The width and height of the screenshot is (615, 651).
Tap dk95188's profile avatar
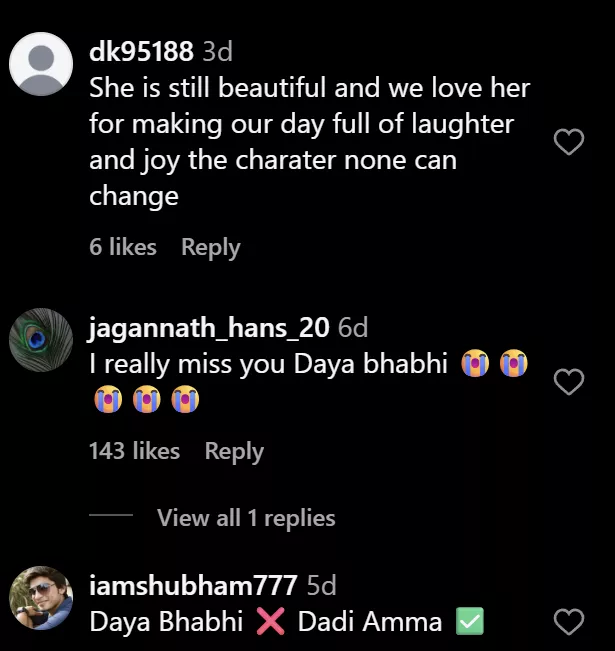(41, 65)
